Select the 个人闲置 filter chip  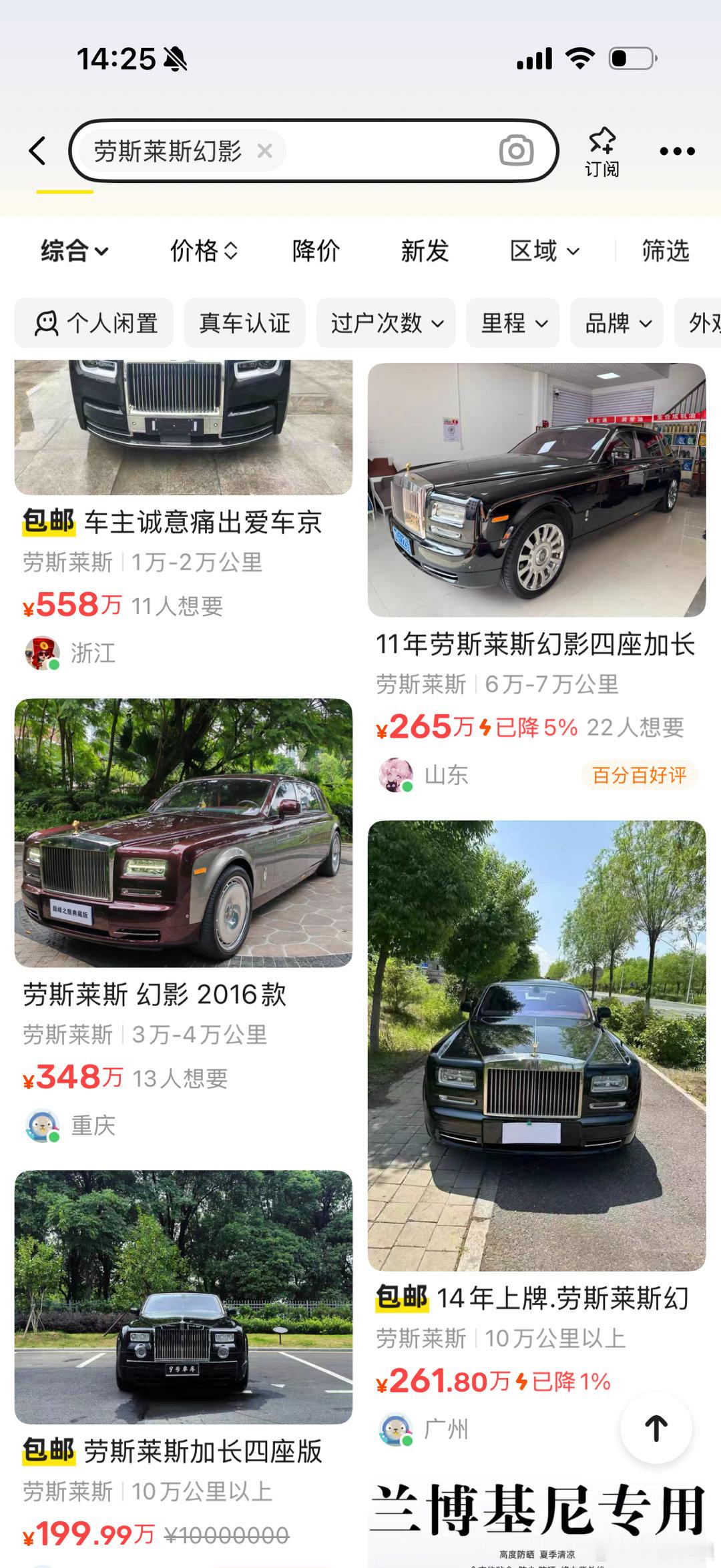tap(94, 323)
